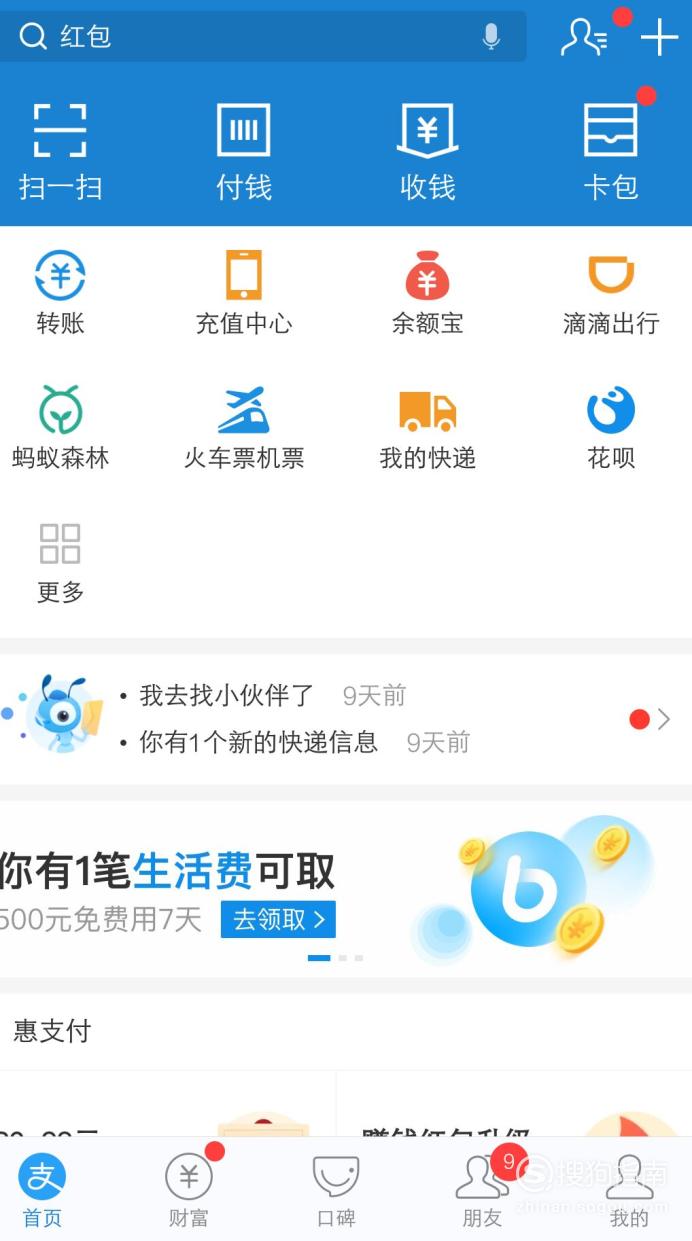The image size is (692, 1241).
Task: Switch to the 财富 tab
Action: (189, 1190)
